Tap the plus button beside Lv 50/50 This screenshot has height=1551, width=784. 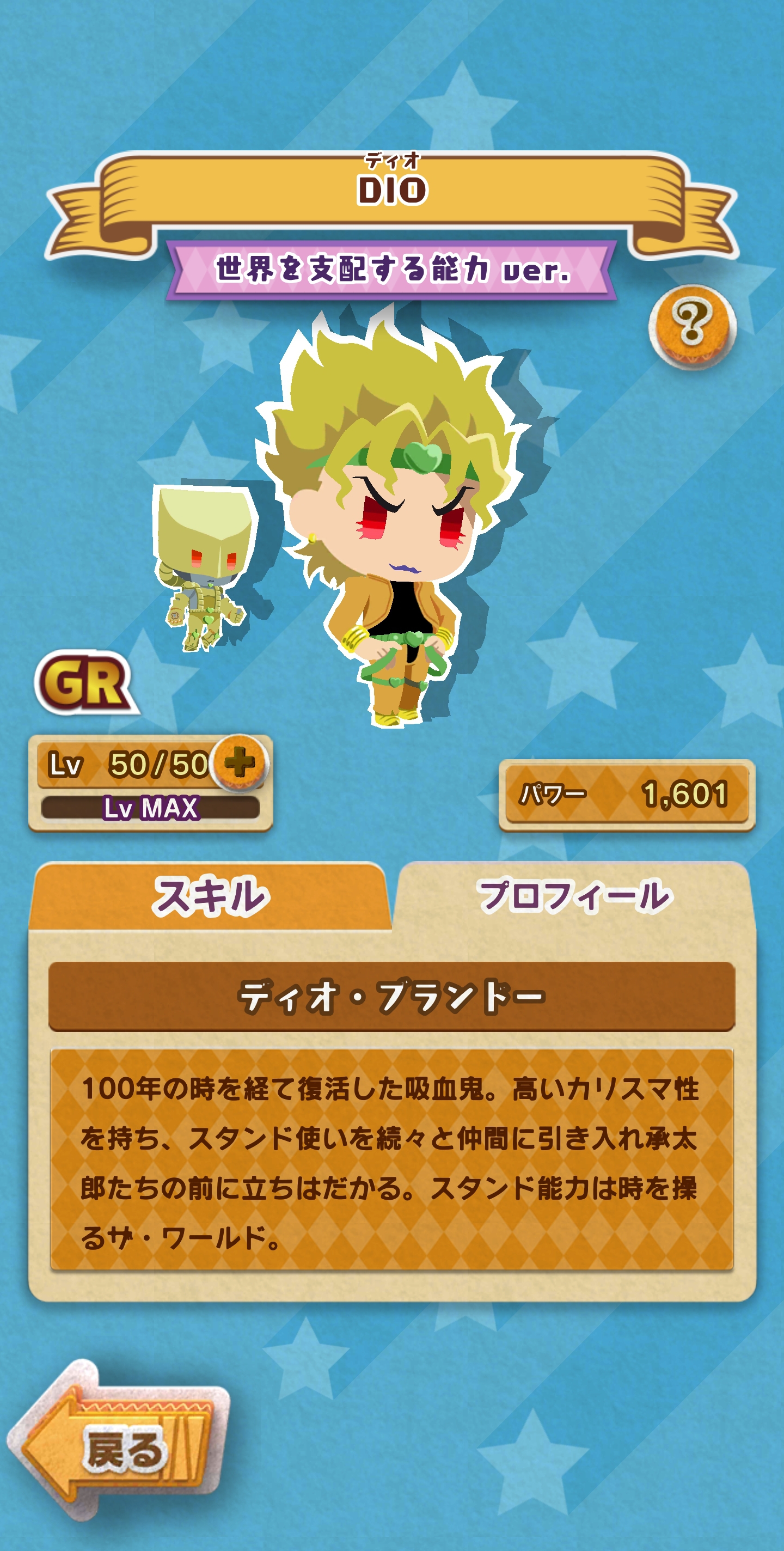pyautogui.click(x=240, y=763)
